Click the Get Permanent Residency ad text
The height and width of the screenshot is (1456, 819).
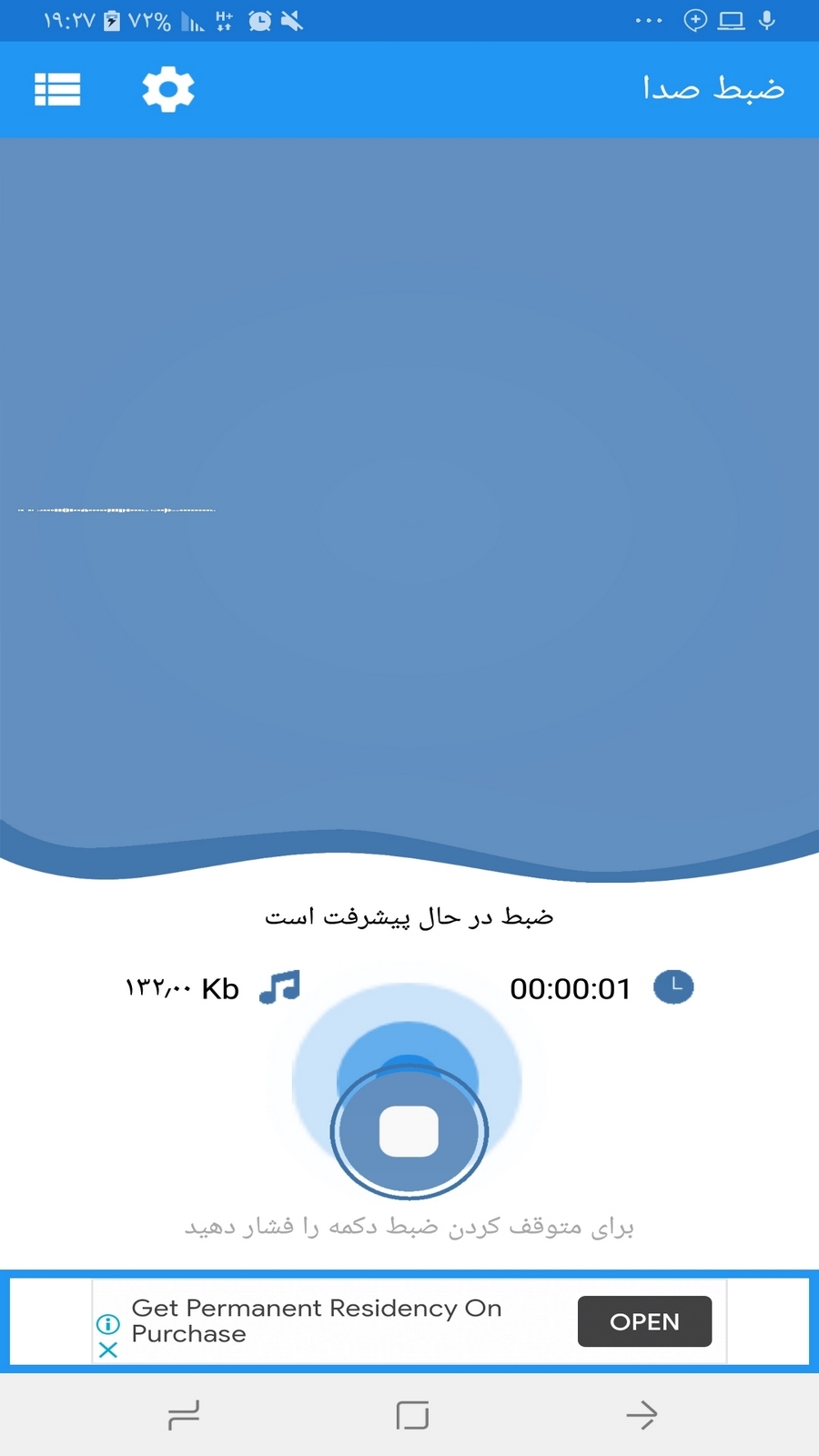(x=317, y=1321)
